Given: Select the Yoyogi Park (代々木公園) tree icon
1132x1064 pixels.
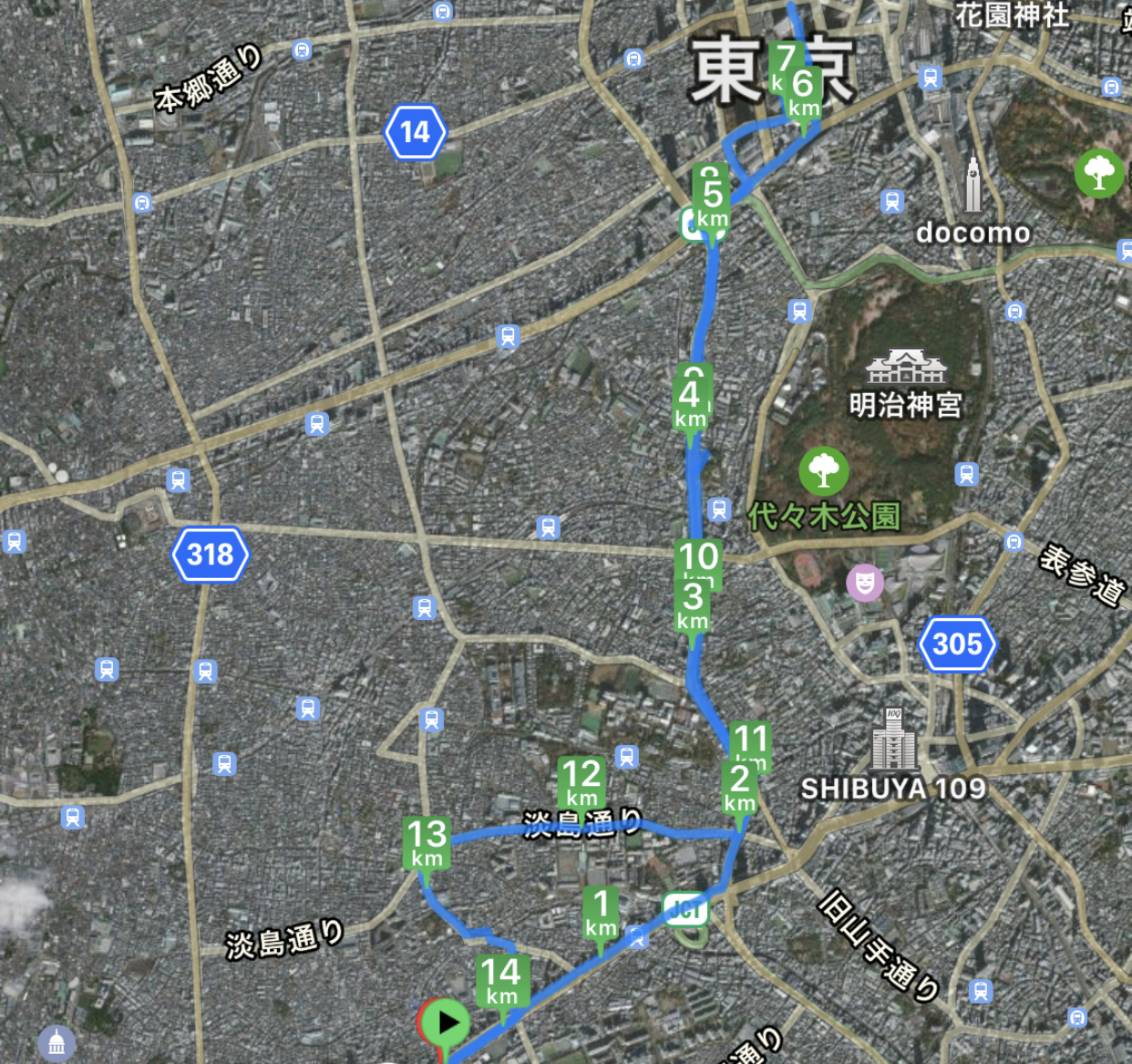Looking at the screenshot, I should [x=823, y=470].
